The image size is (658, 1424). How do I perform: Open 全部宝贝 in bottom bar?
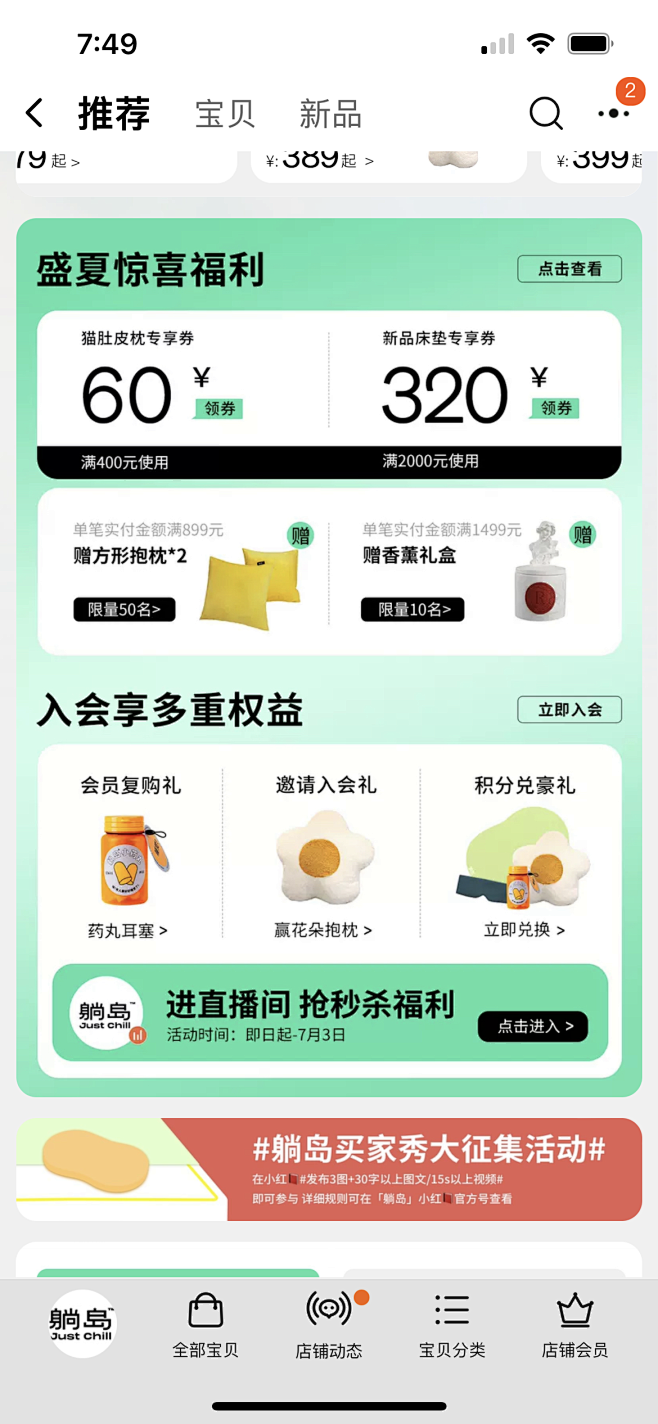(205, 1327)
